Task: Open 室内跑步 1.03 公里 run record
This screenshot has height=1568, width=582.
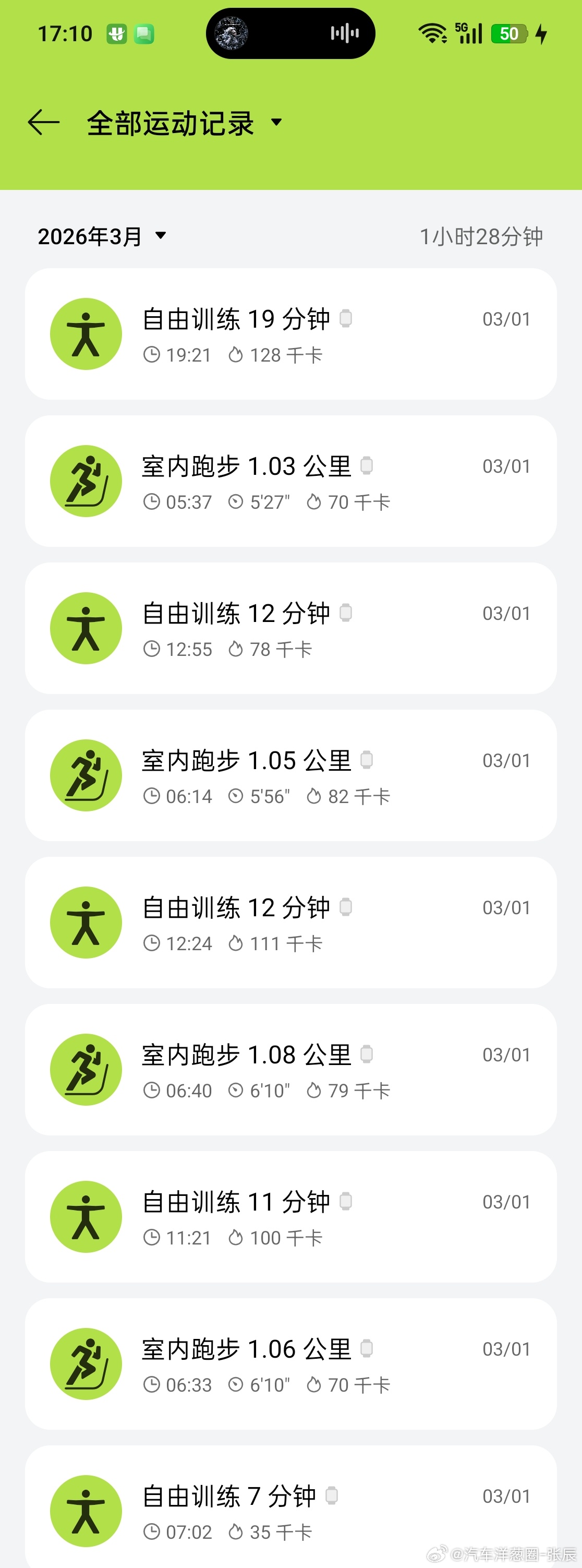Action: [x=290, y=482]
